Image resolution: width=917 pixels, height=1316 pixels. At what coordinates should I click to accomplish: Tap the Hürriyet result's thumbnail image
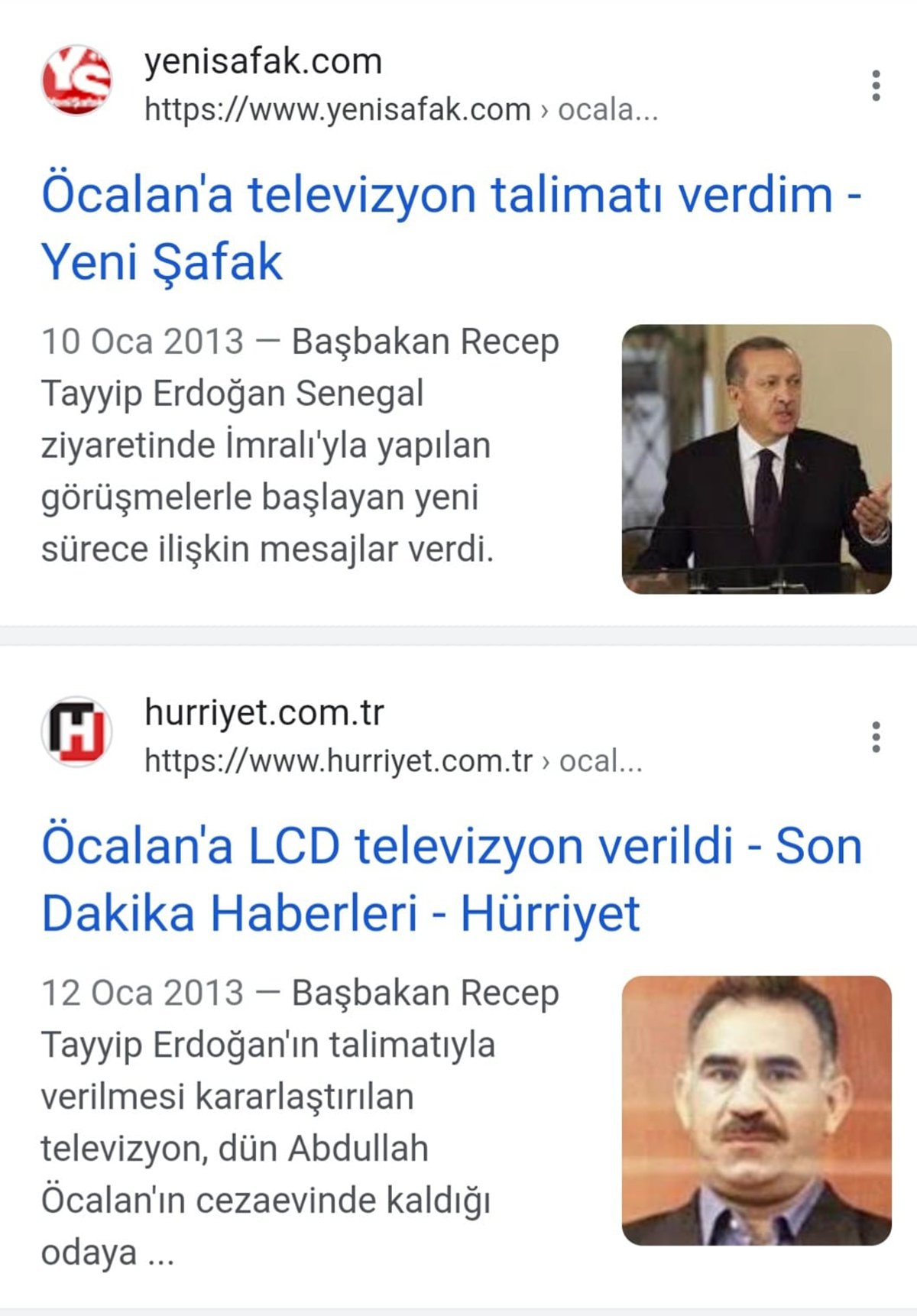[757, 1110]
